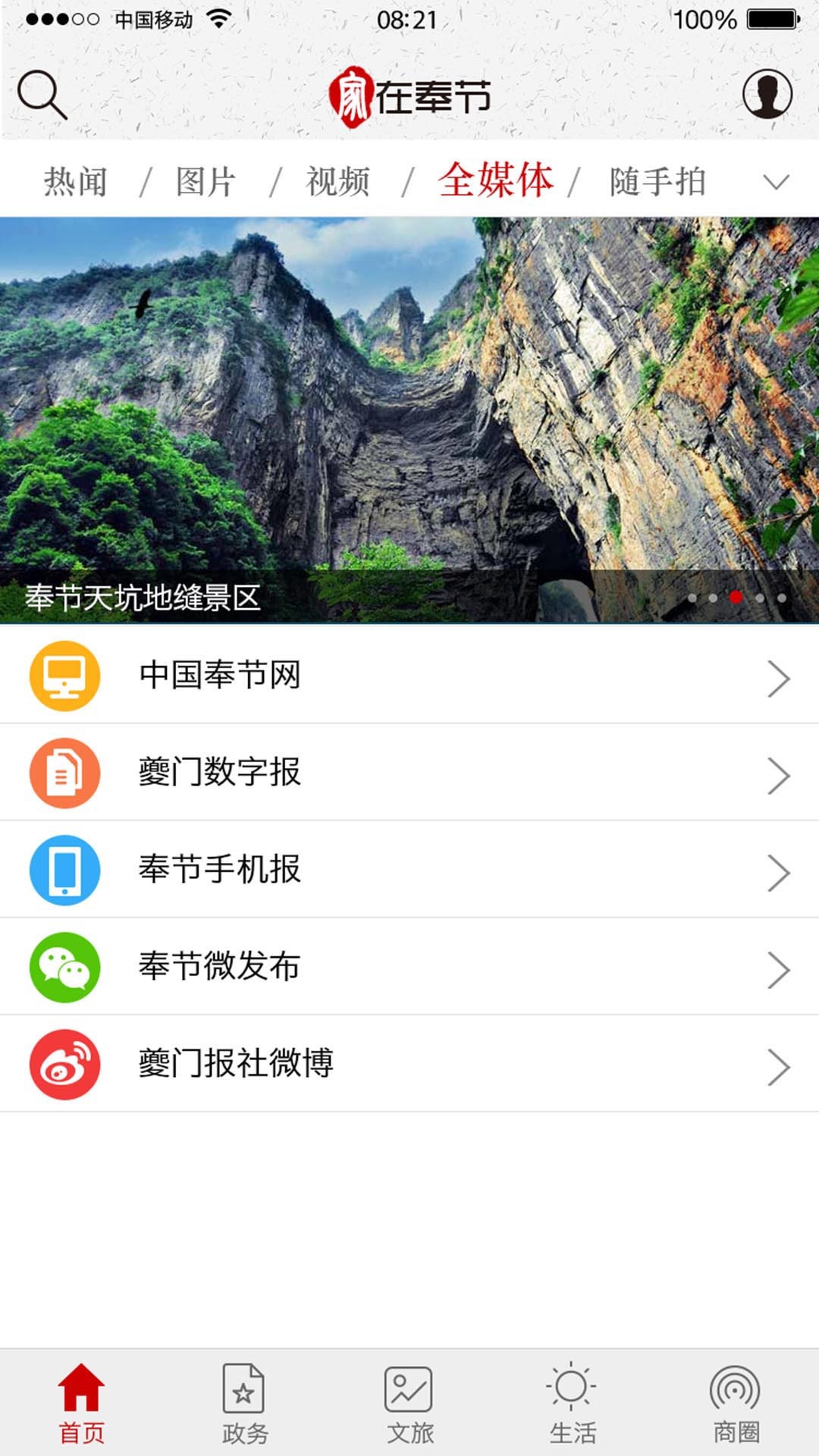Select the monitor icon beside 中国奉节网
Image resolution: width=819 pixels, height=1456 pixels.
67,677
